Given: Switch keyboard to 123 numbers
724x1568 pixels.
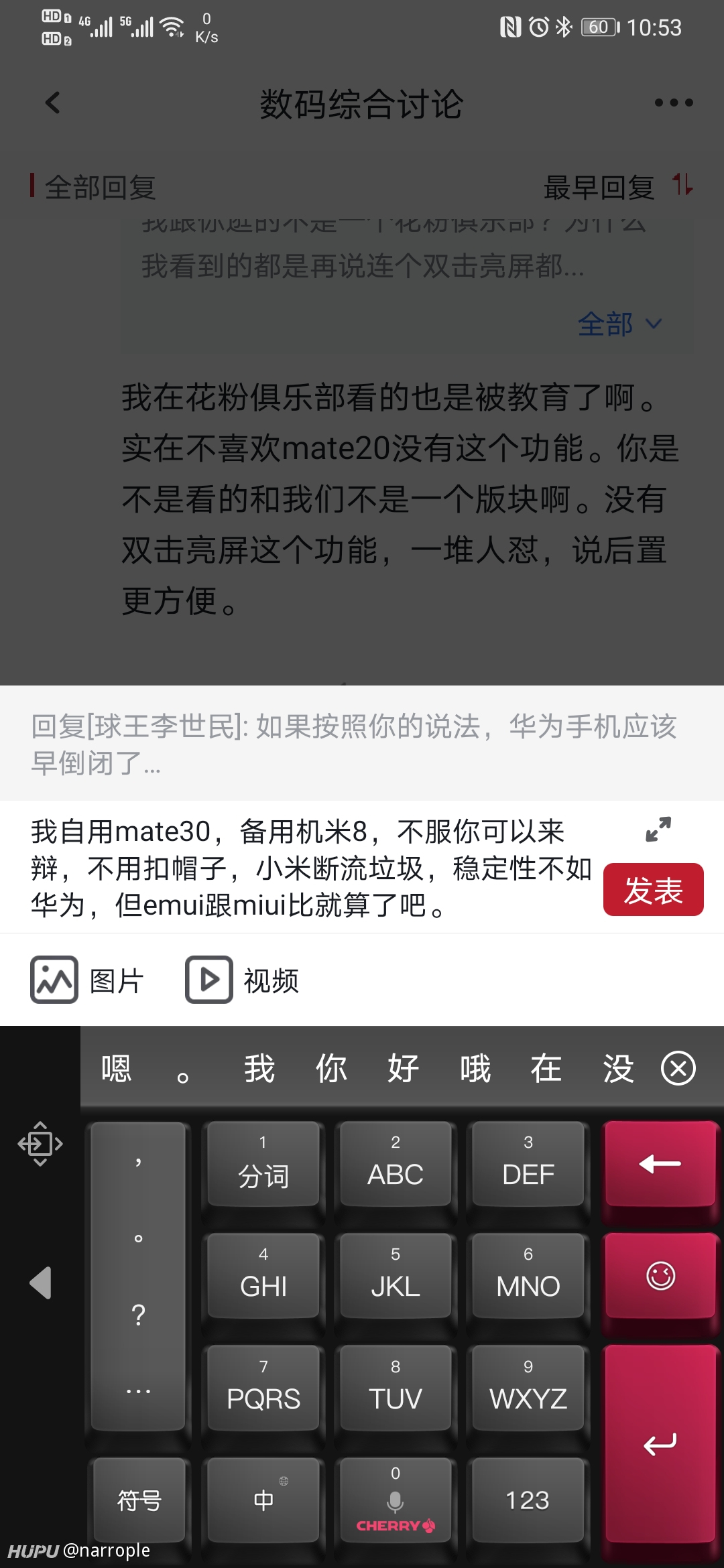Looking at the screenshot, I should click(x=528, y=1500).
